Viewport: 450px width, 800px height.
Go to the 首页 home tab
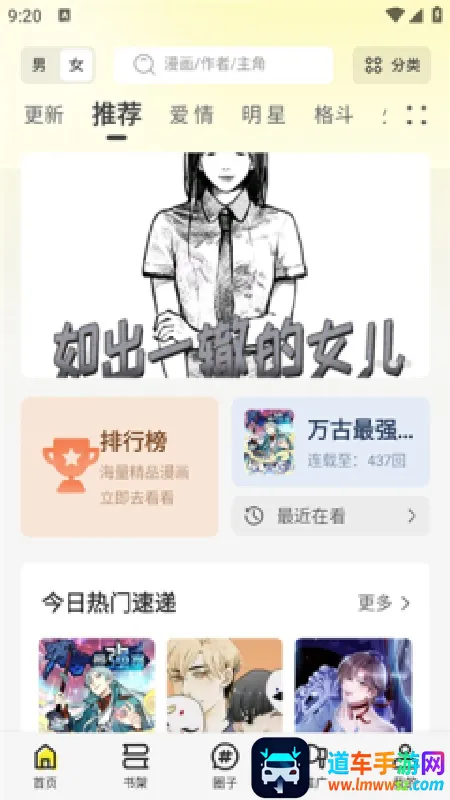coord(45,766)
